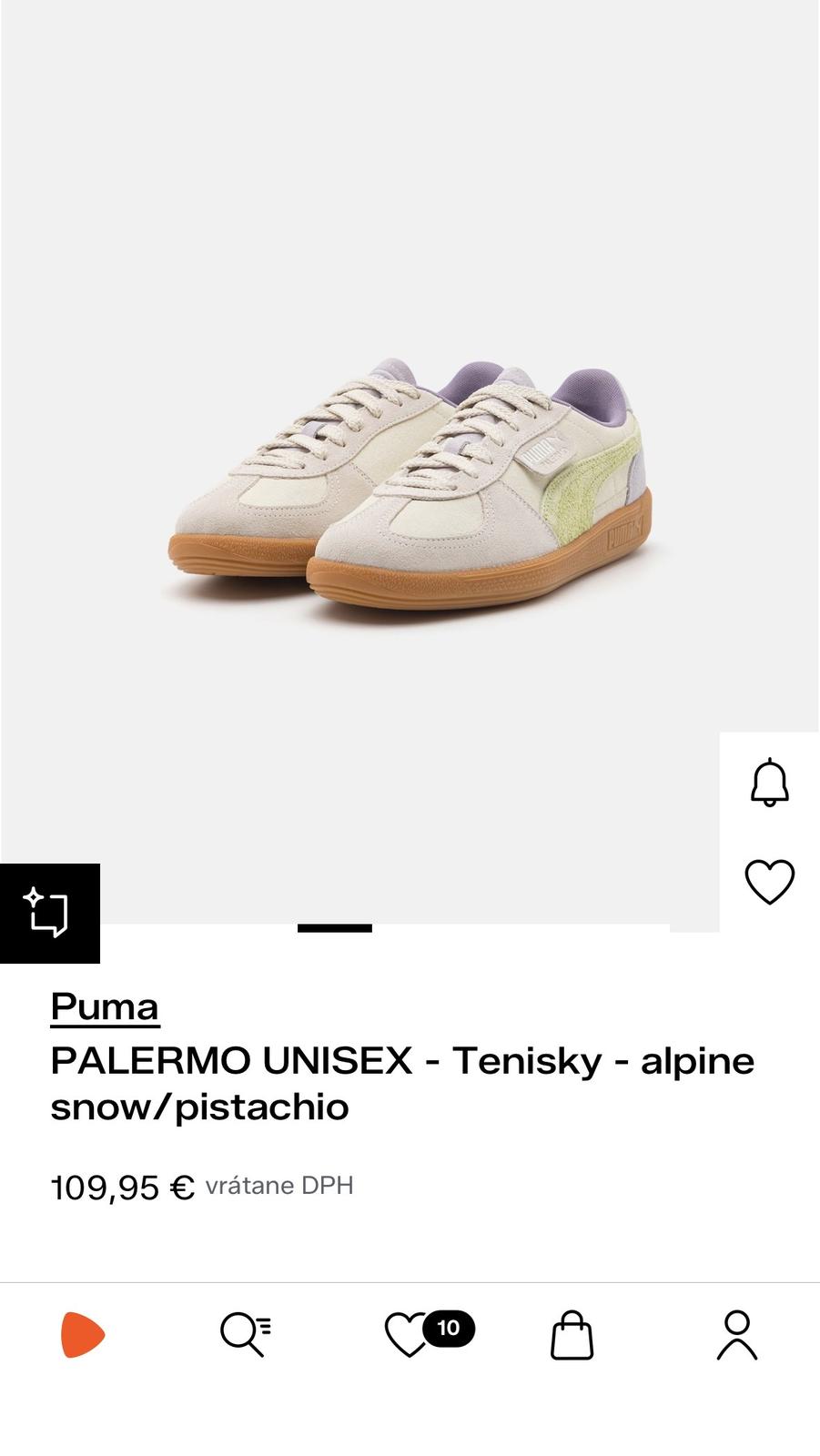This screenshot has width=820, height=1456.
Task: Open the search and browse tab
Action: [246, 1335]
